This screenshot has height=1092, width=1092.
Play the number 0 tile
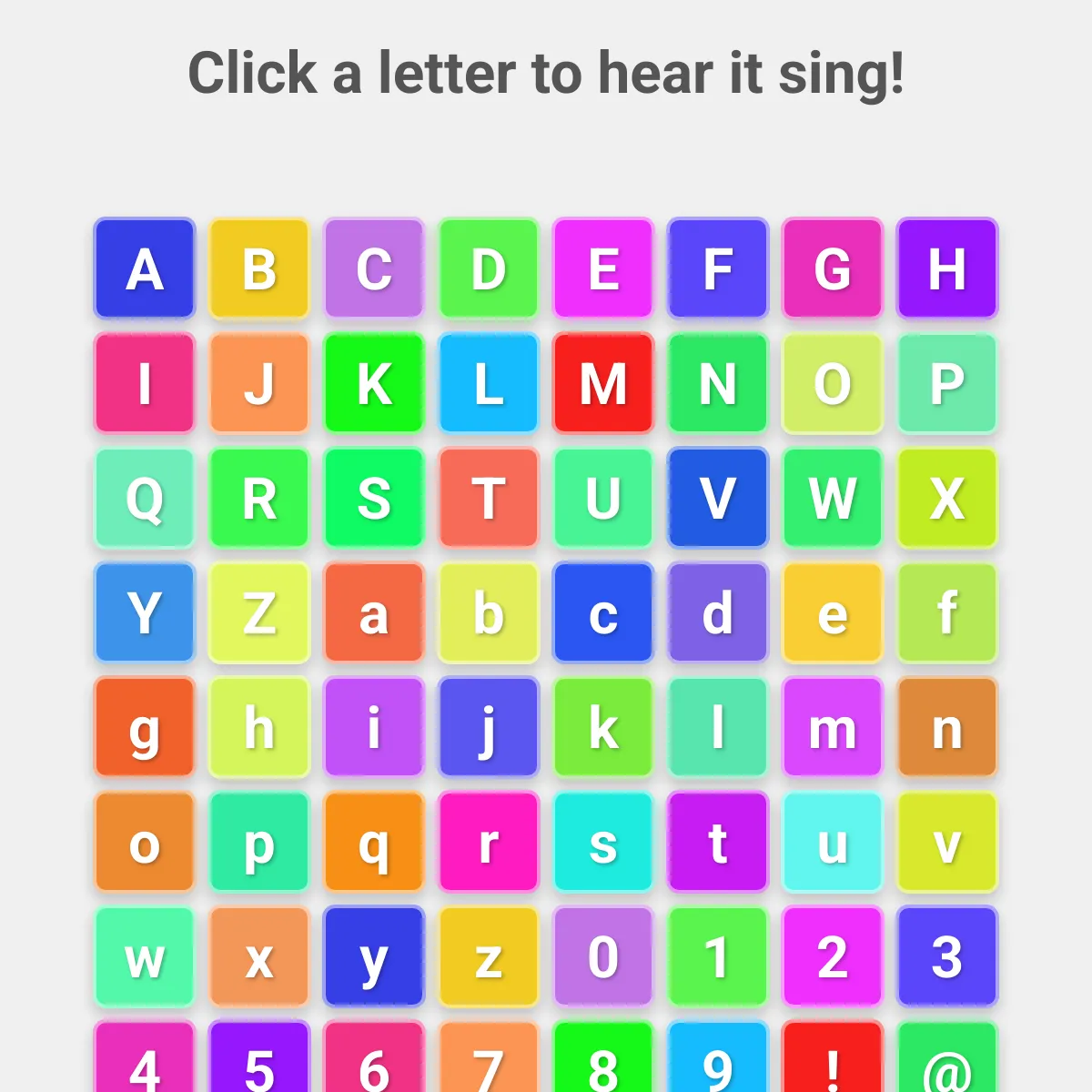point(603,956)
